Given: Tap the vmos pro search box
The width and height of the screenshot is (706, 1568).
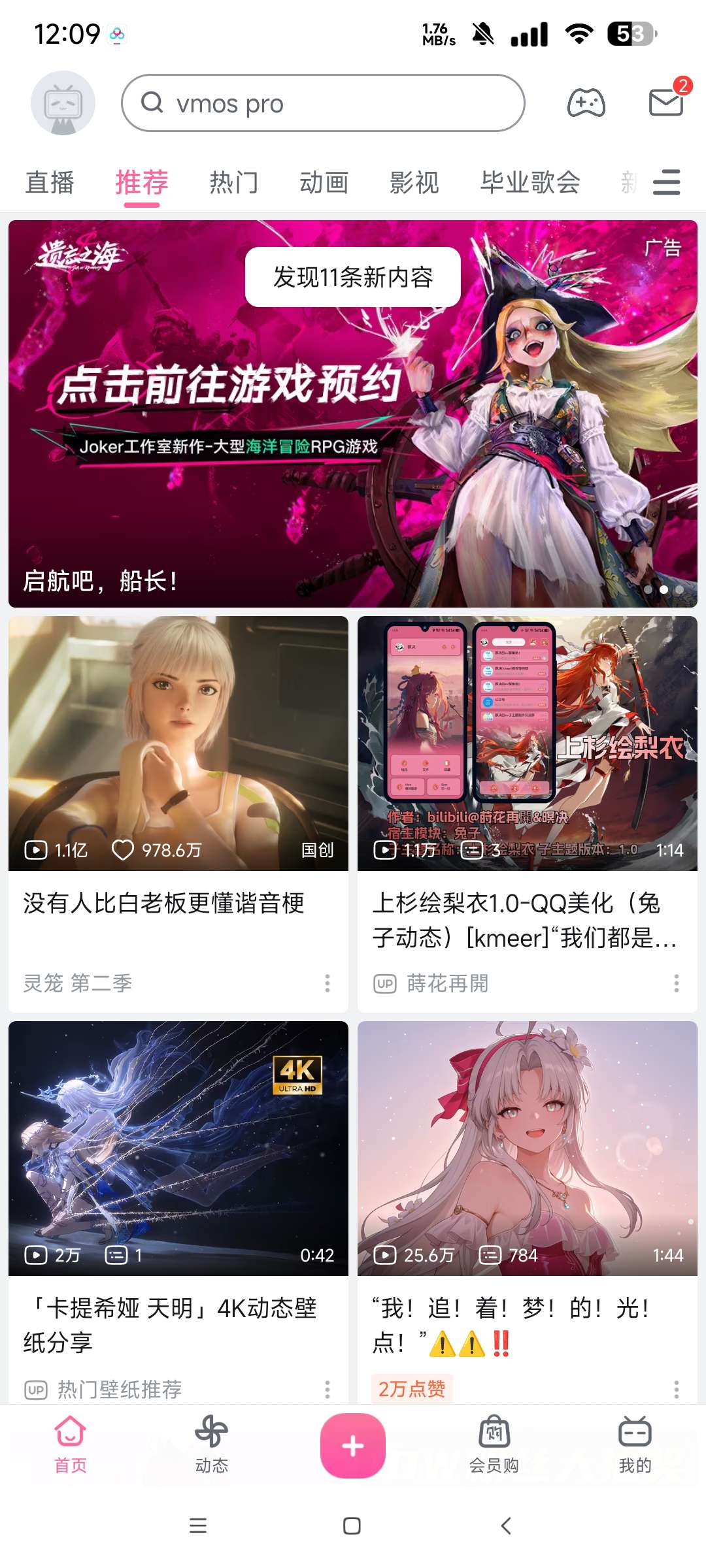Looking at the screenshot, I should click(x=323, y=103).
